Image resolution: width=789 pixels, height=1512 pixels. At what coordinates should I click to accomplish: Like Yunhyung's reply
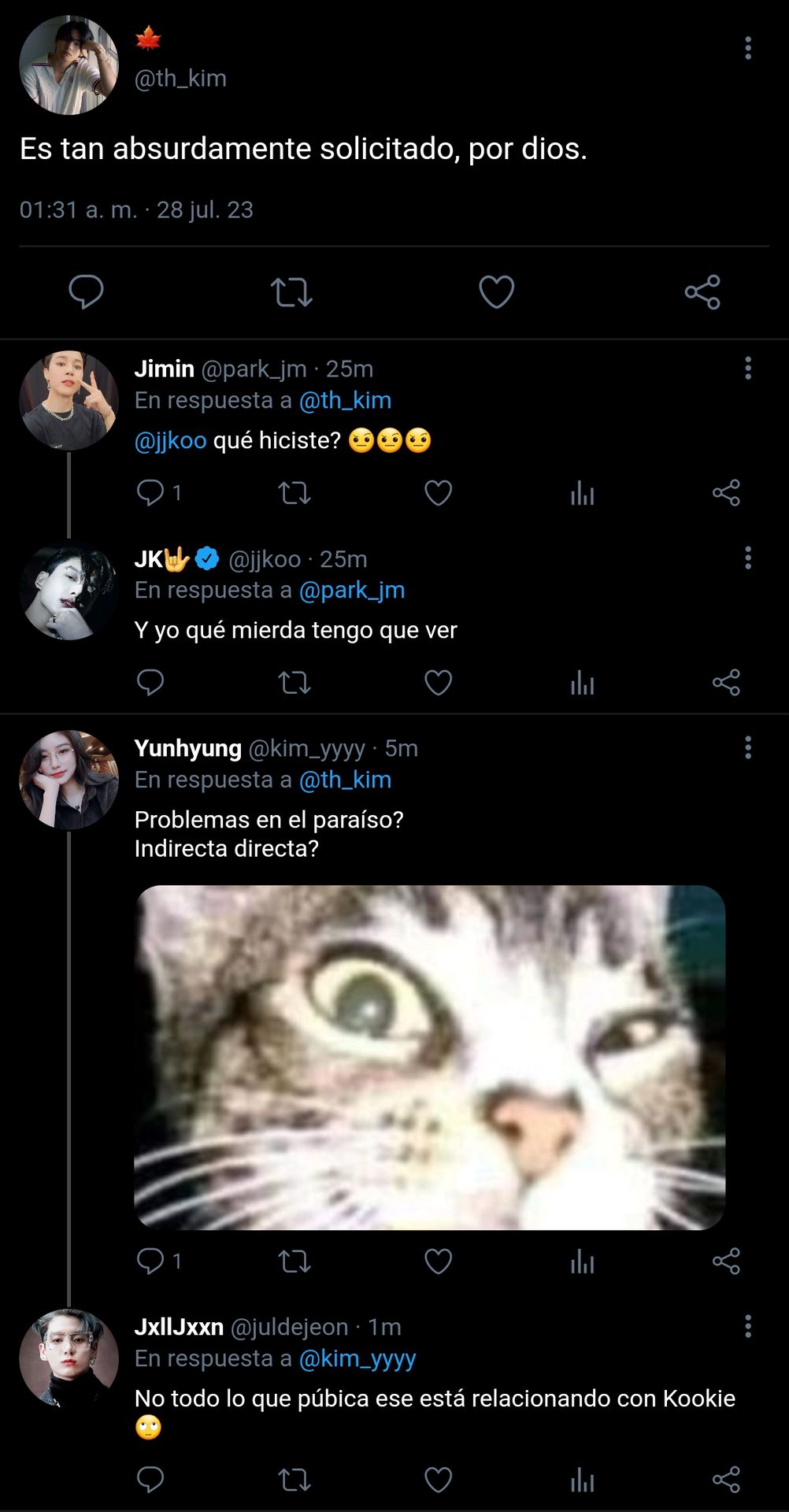[439, 1262]
